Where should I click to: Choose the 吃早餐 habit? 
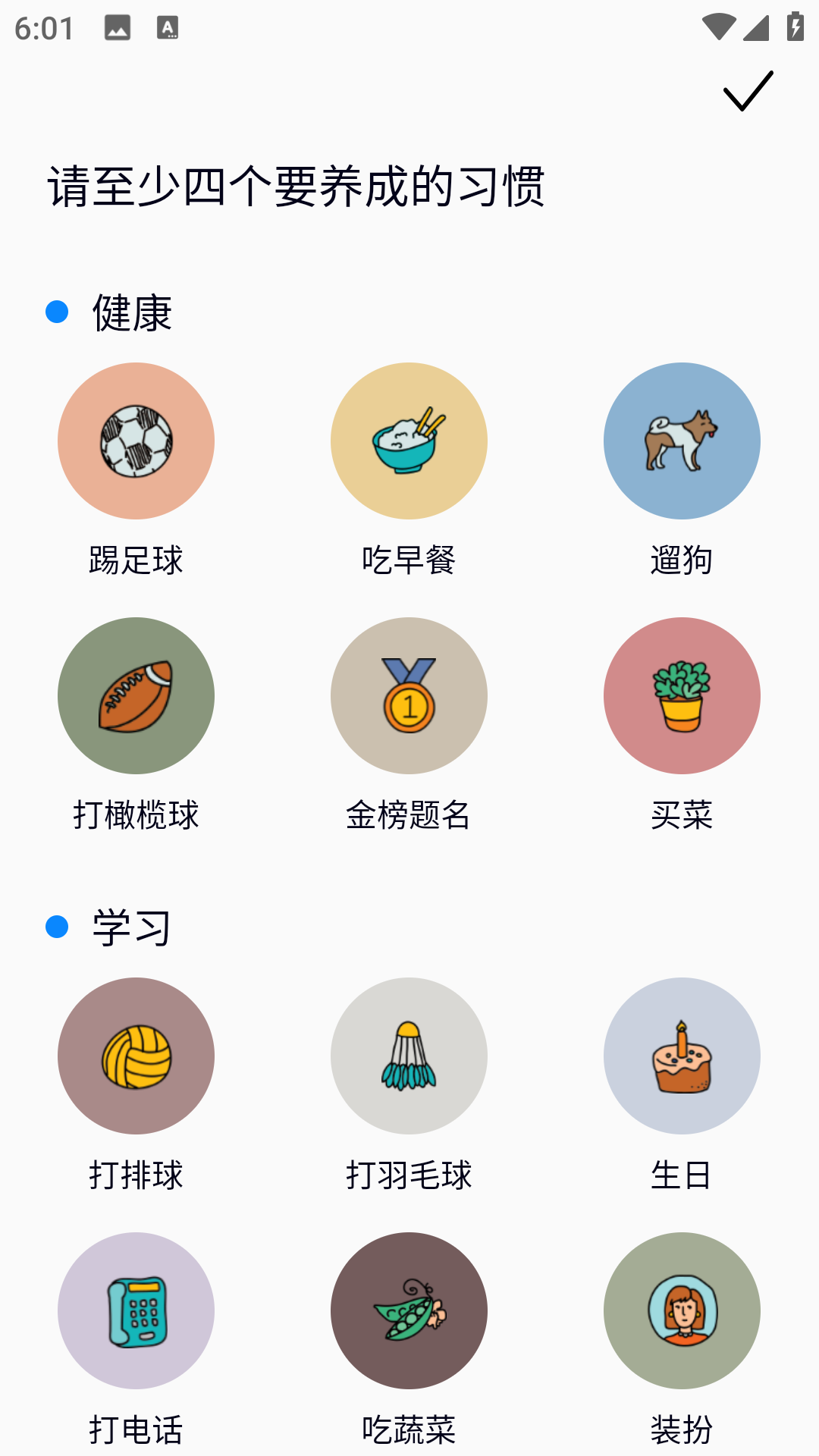pos(409,441)
